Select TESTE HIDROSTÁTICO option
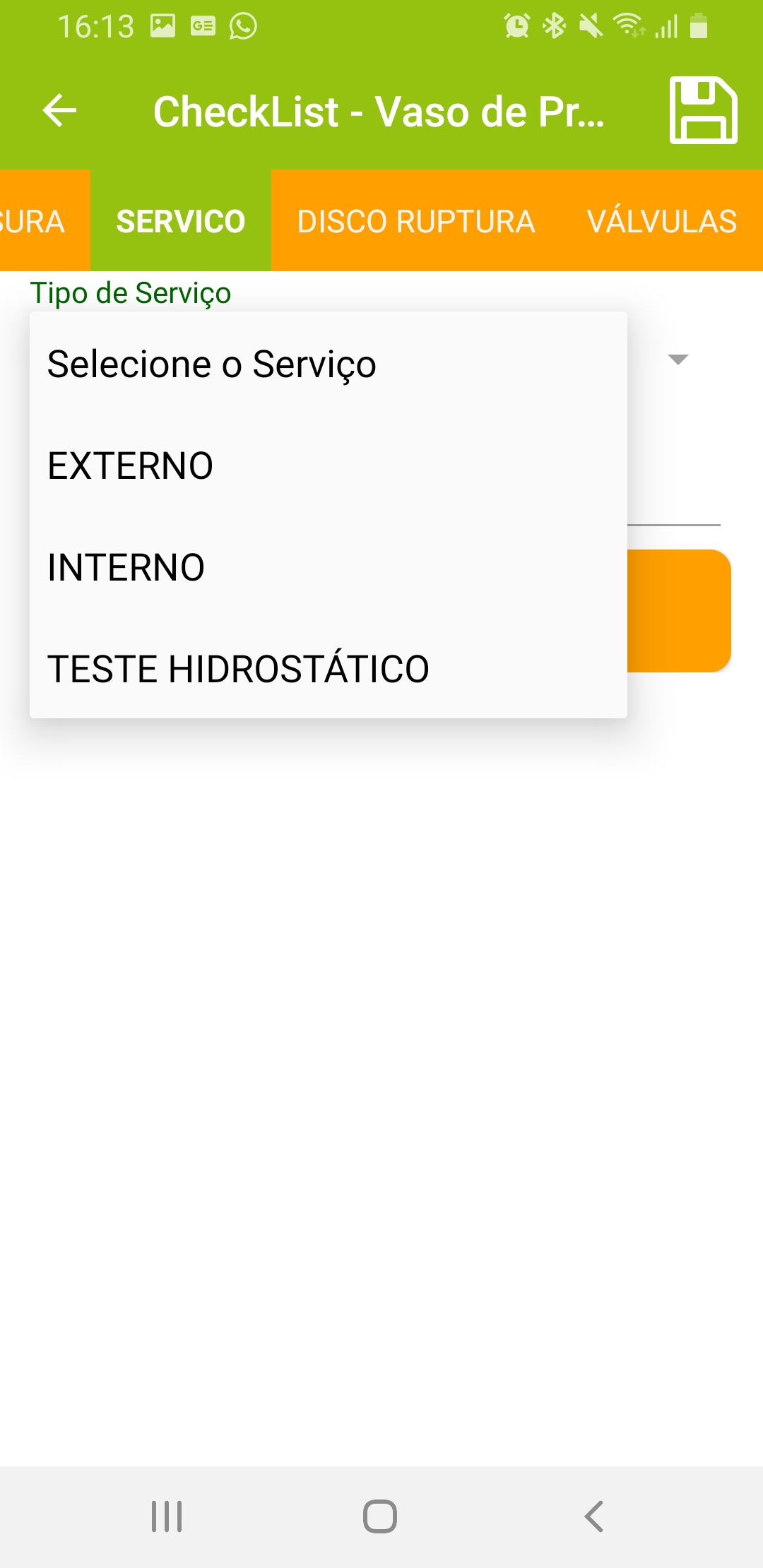Image resolution: width=763 pixels, height=1568 pixels. [x=329, y=669]
